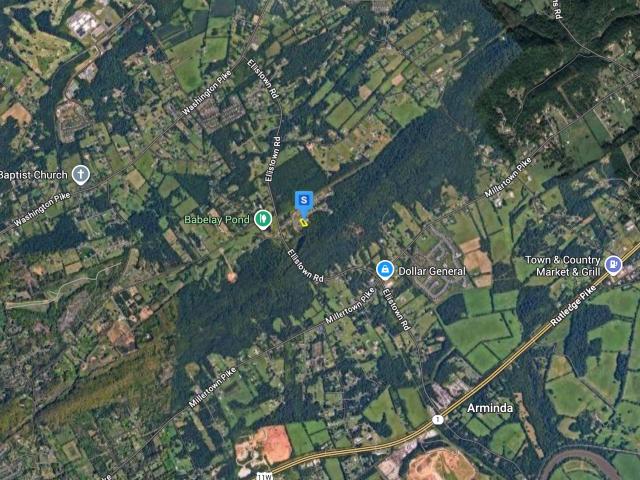Screen dimensions: 640x480
Task: Select the blue S location pin
Action: pos(304,201)
